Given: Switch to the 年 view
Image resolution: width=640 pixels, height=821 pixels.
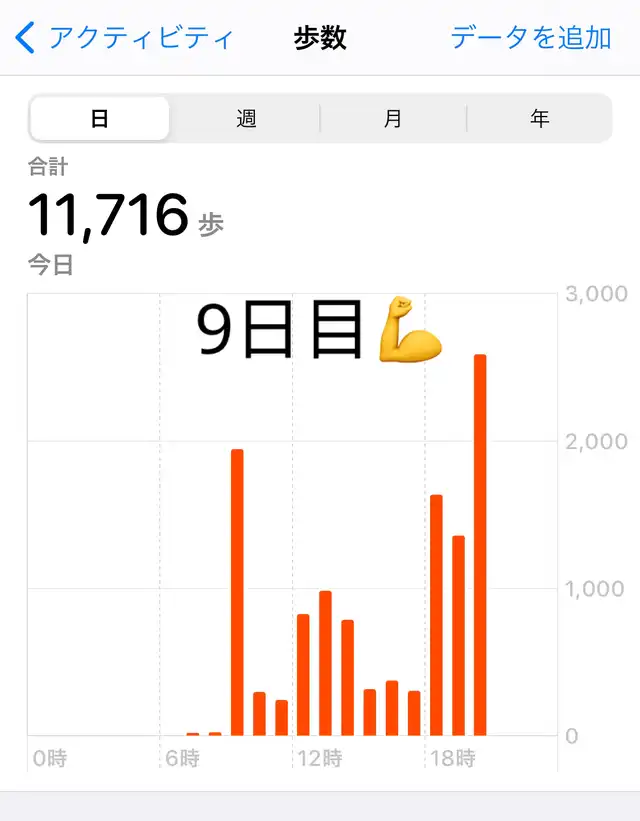Looking at the screenshot, I should [539, 118].
